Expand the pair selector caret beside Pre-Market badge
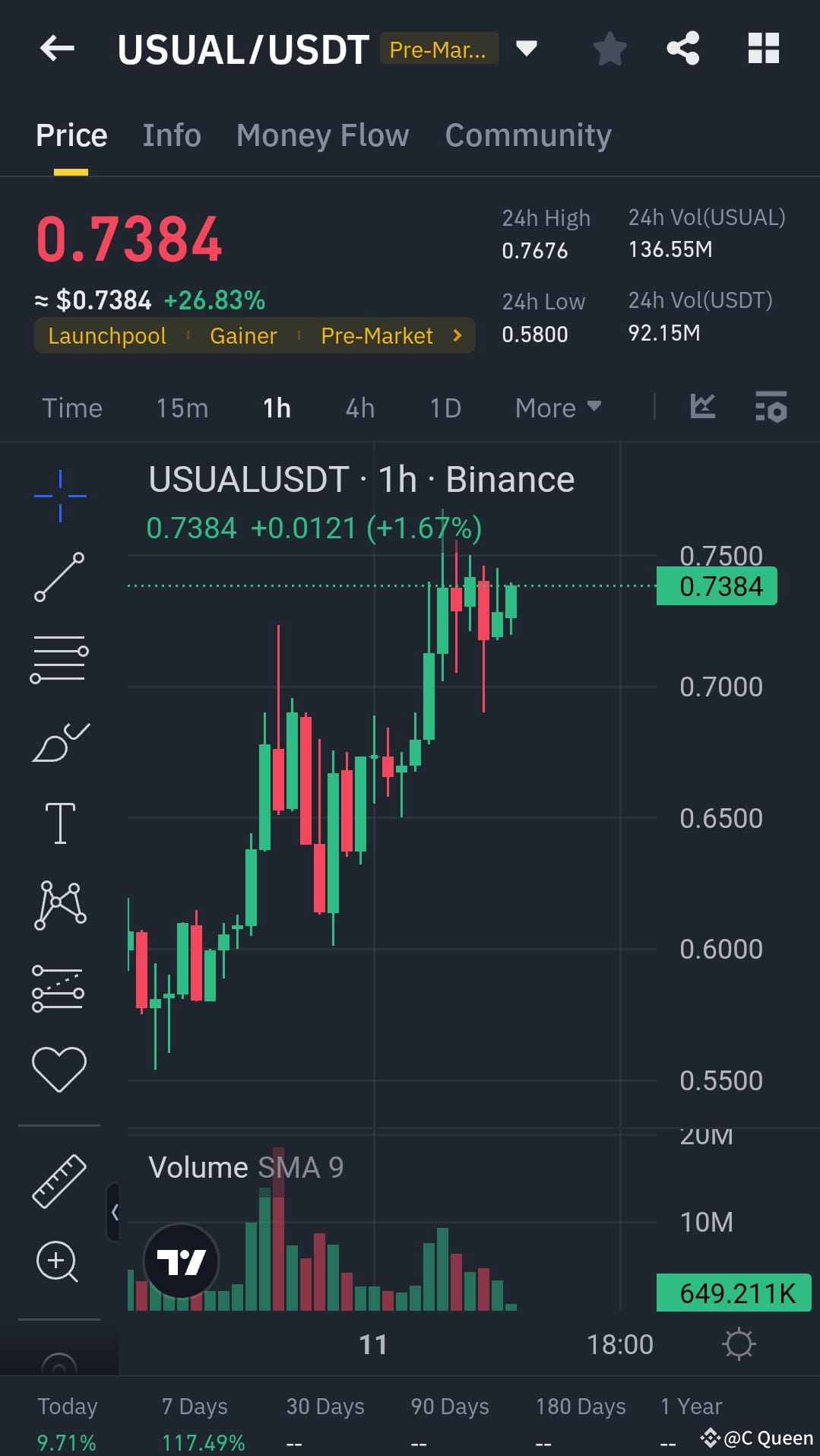820x1456 pixels. pyautogui.click(x=527, y=48)
